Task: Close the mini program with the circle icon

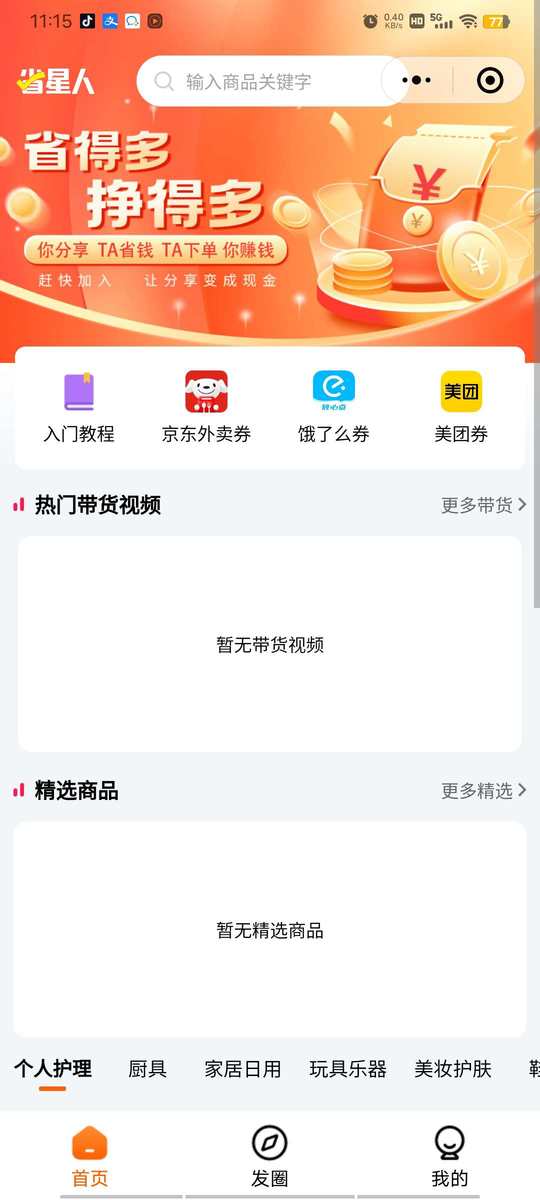Action: [490, 81]
